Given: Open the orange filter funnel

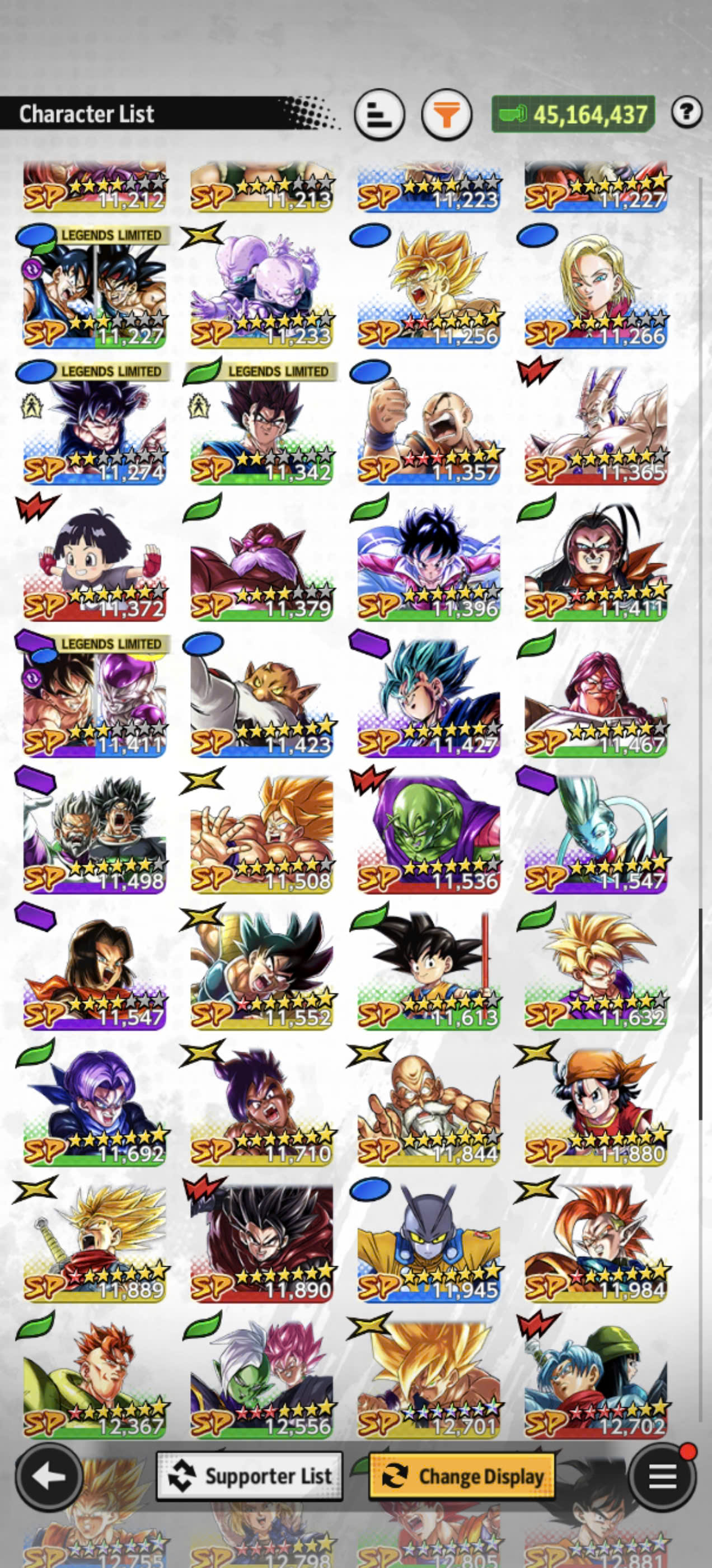Looking at the screenshot, I should coord(447,114).
